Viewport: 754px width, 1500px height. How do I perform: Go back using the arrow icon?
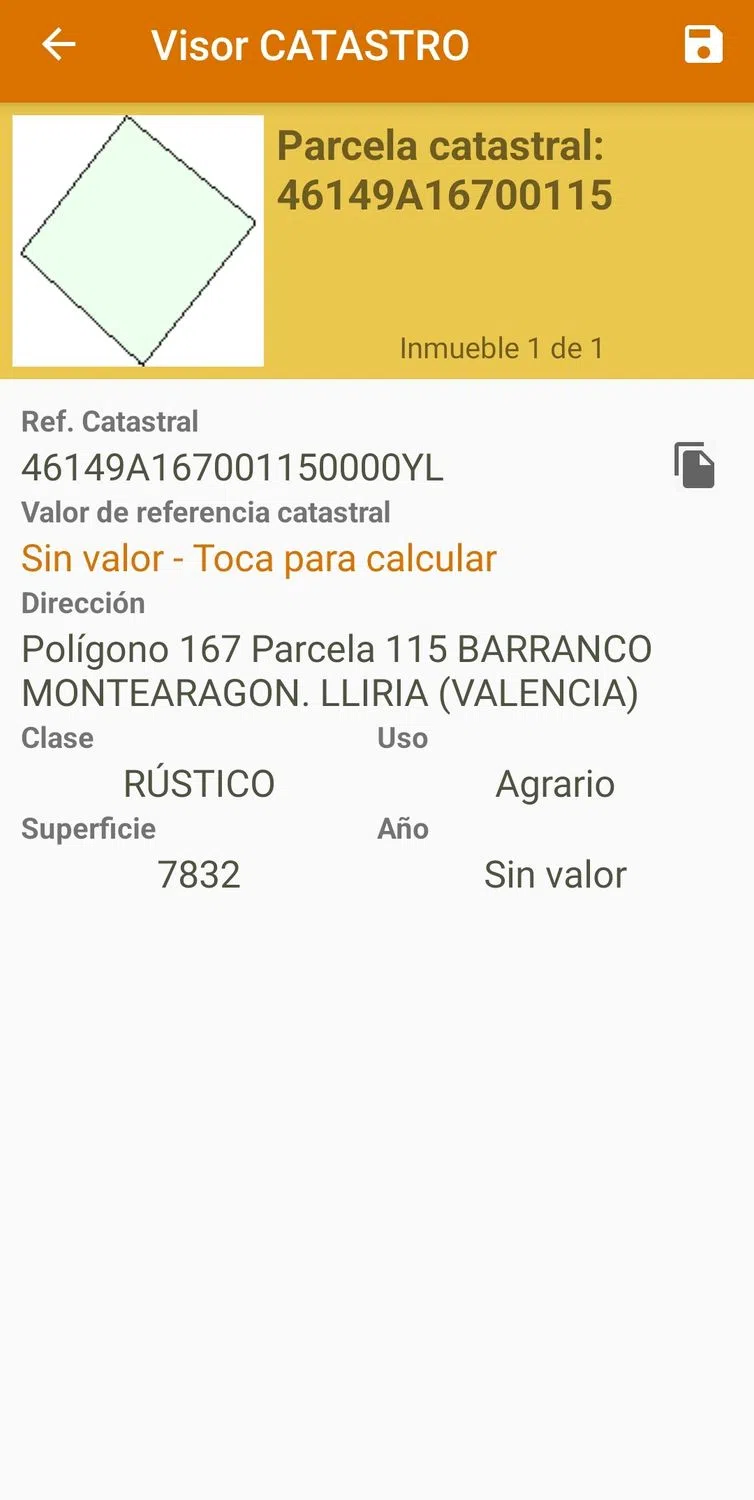click(x=59, y=45)
